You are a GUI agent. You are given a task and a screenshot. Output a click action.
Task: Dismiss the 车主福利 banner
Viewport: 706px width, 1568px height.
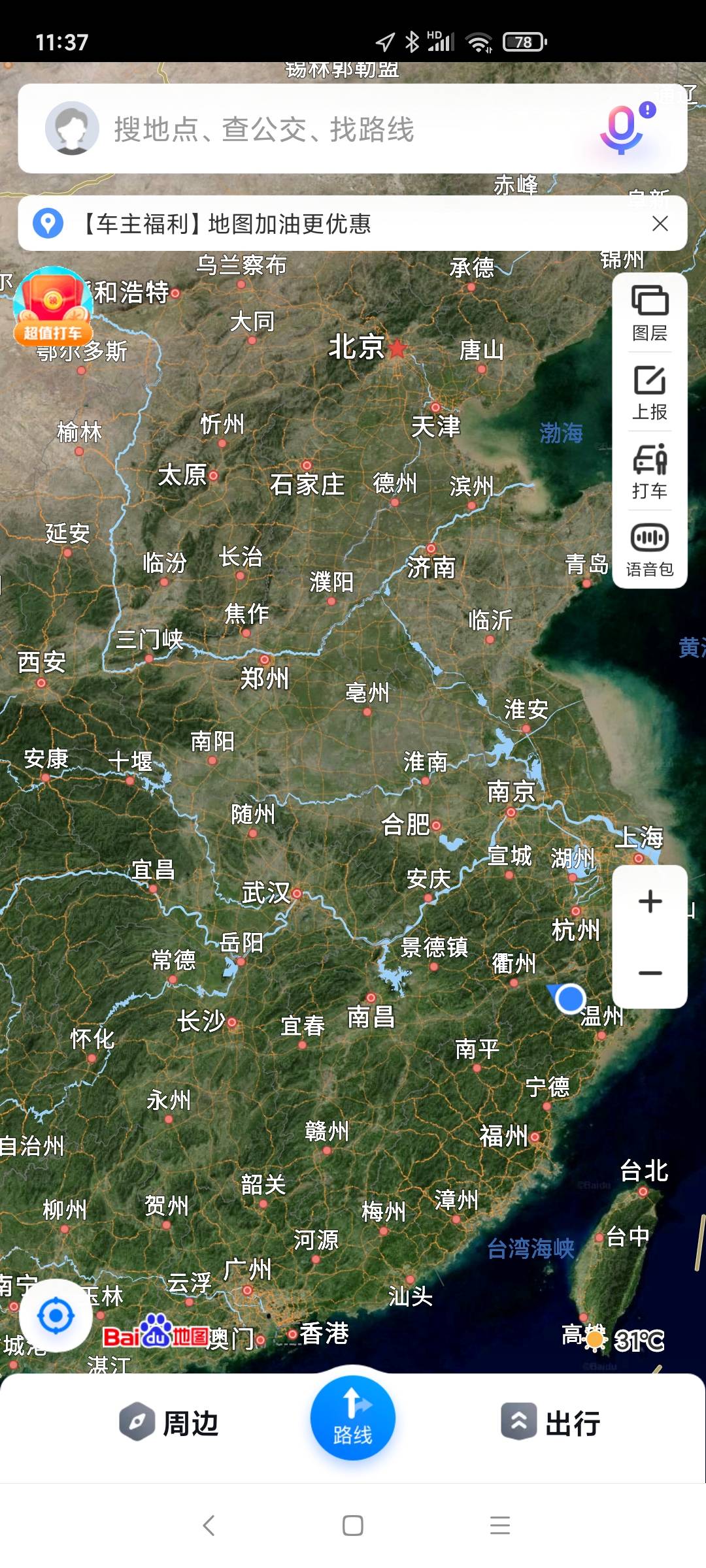pos(660,223)
